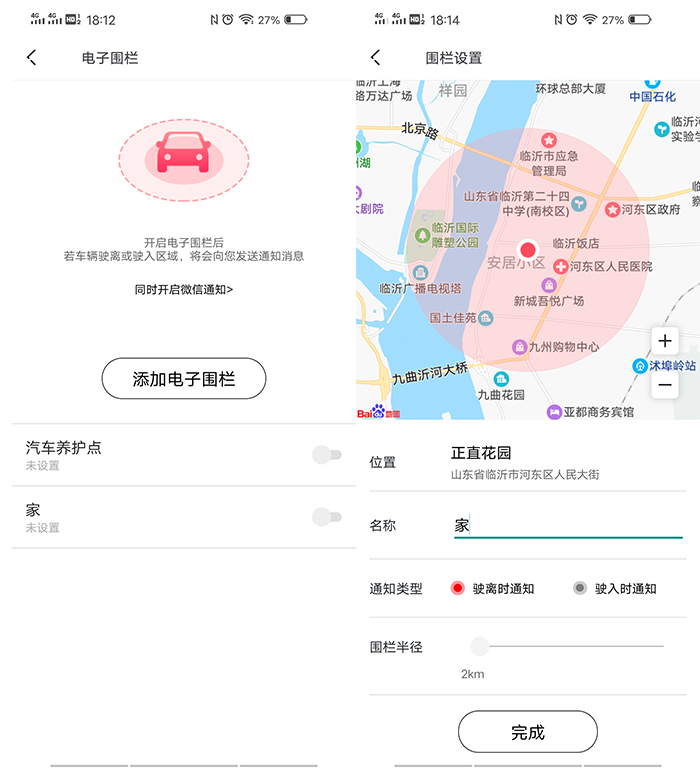Tap the 围栏半径 slider track
The width and height of the screenshot is (700, 768).
point(570,646)
